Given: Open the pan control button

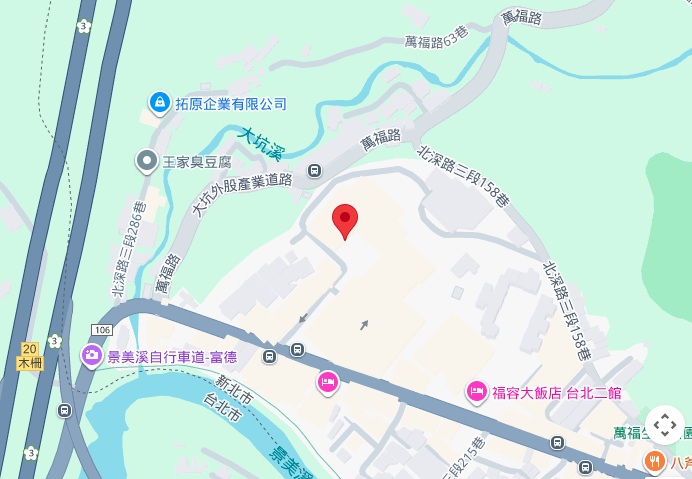Looking at the screenshot, I should coord(665,425).
